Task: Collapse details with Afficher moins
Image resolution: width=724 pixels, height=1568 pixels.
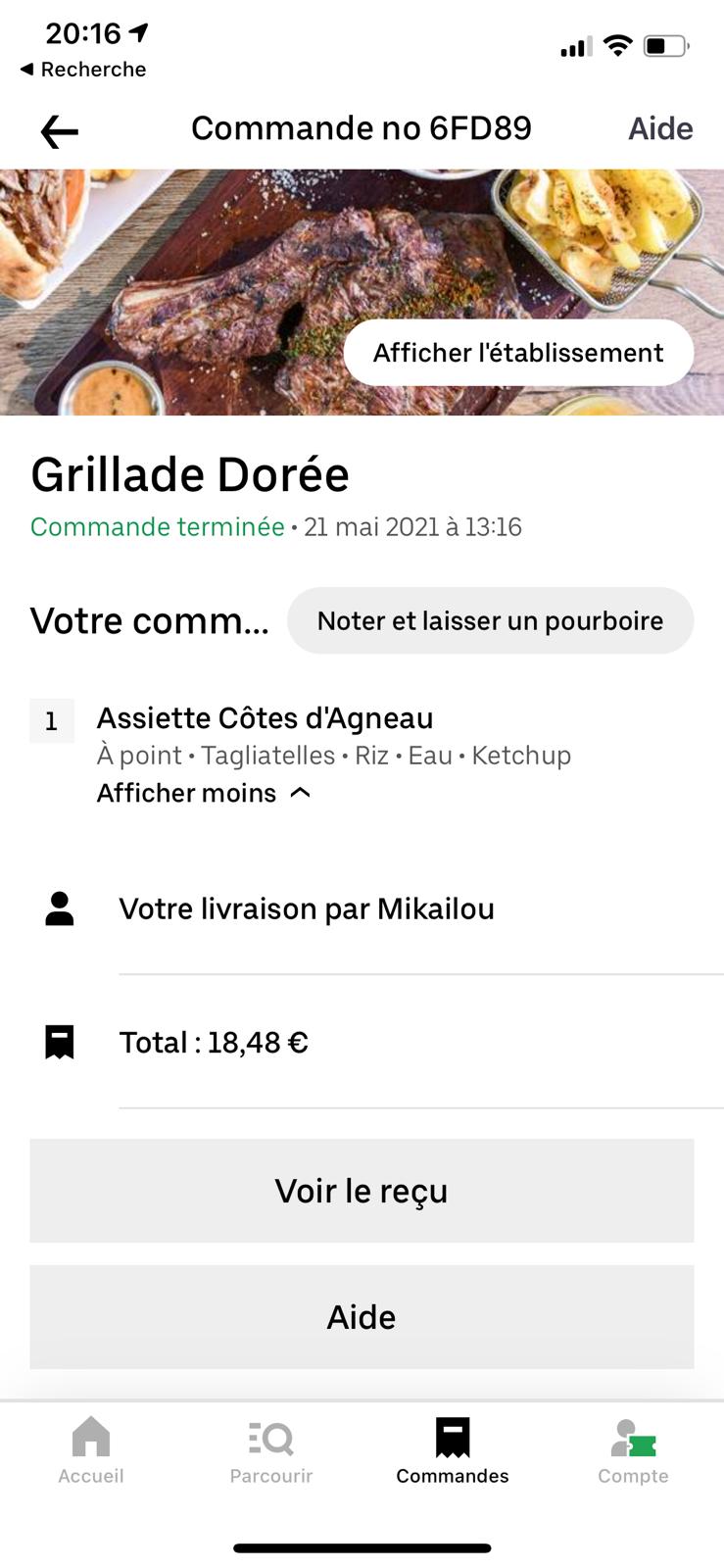Action: coord(204,793)
